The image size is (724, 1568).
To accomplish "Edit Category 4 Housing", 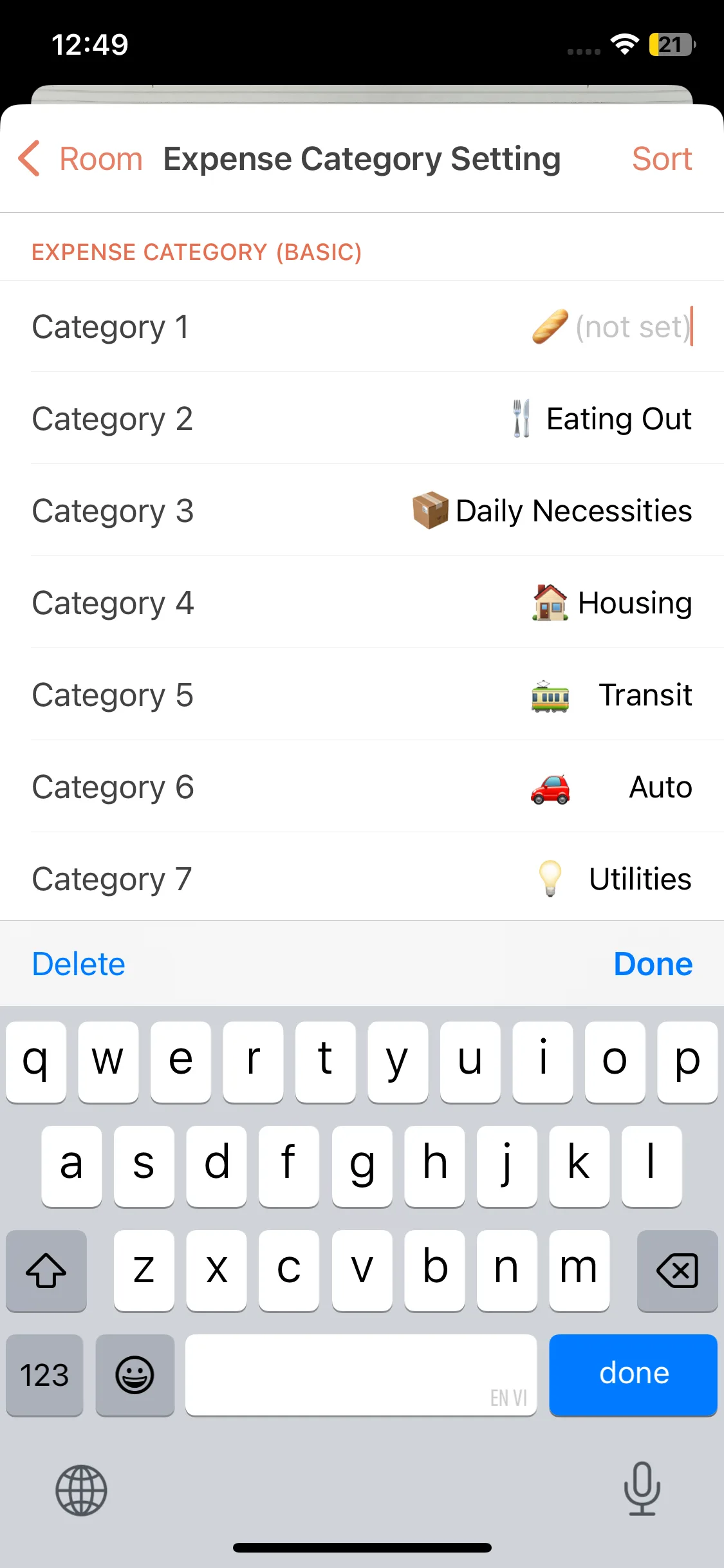I will (x=362, y=603).
